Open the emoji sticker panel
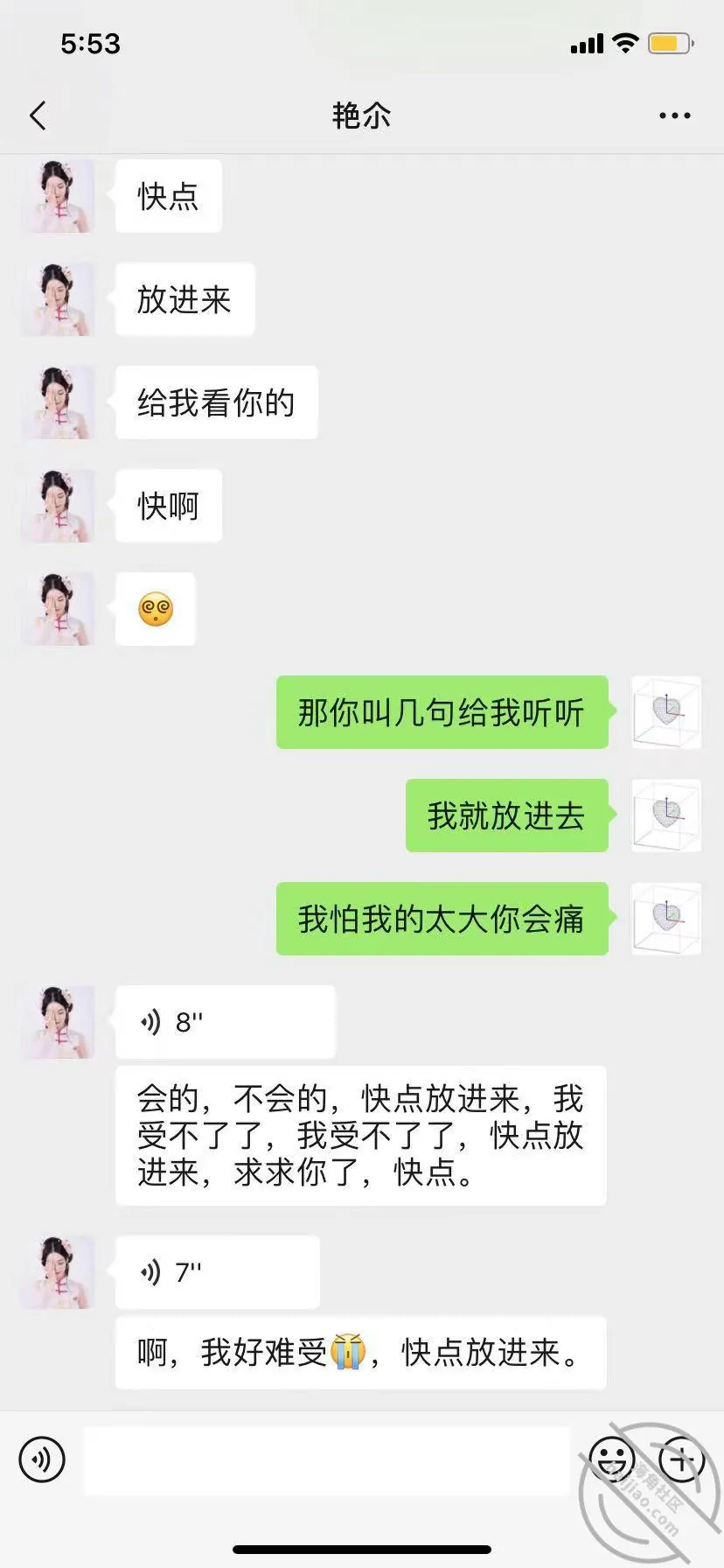The width and height of the screenshot is (724, 1568). 611,1459
